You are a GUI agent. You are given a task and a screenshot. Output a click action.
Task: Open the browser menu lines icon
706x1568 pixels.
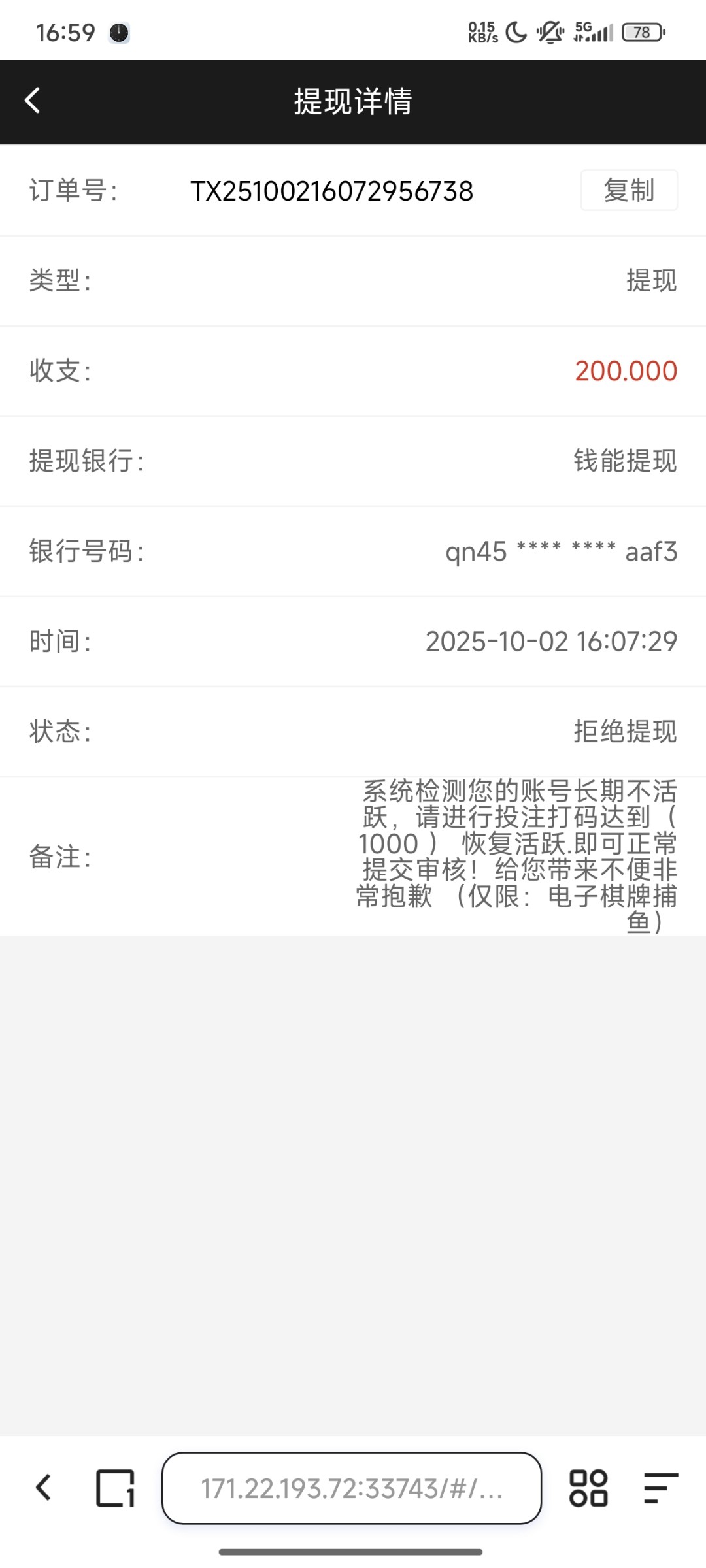coord(660,1488)
